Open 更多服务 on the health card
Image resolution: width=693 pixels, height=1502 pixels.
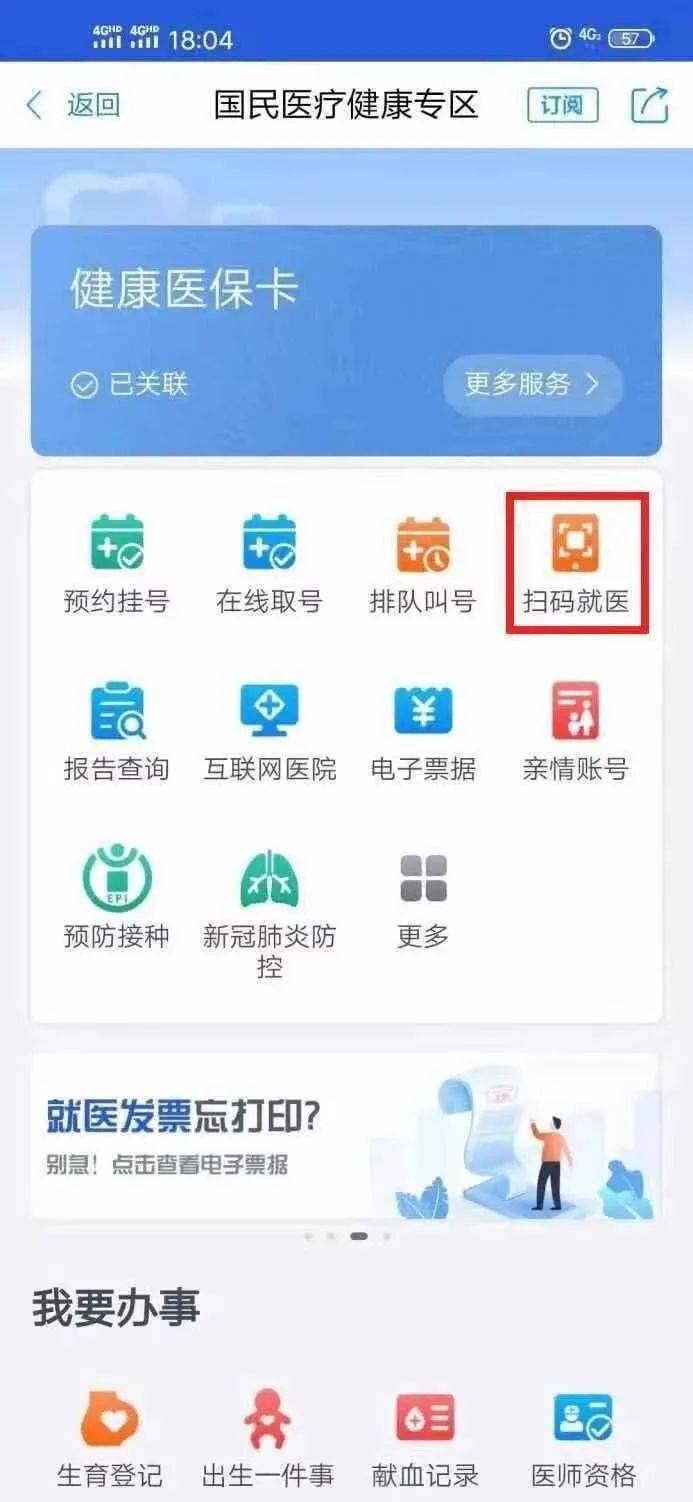point(532,384)
